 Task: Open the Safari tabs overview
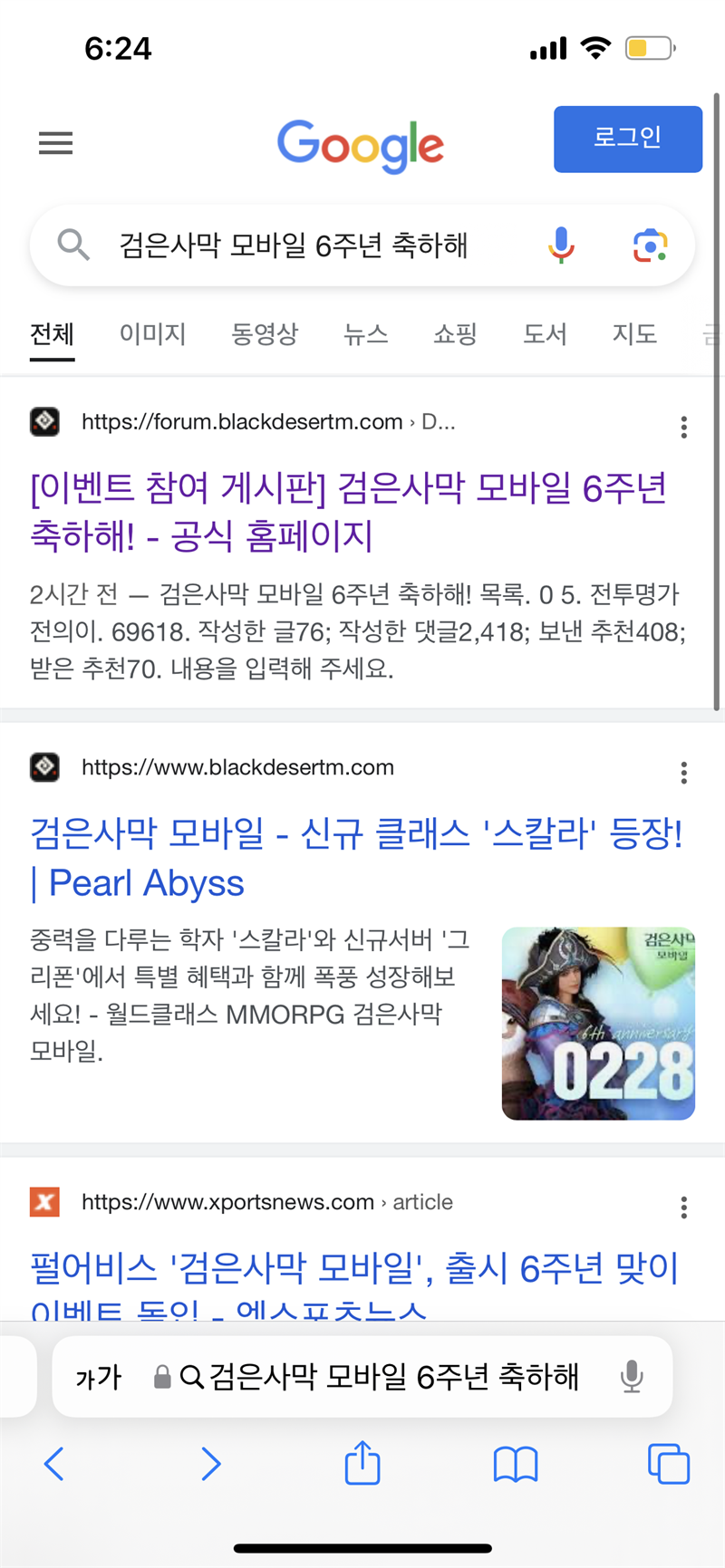[x=668, y=1463]
